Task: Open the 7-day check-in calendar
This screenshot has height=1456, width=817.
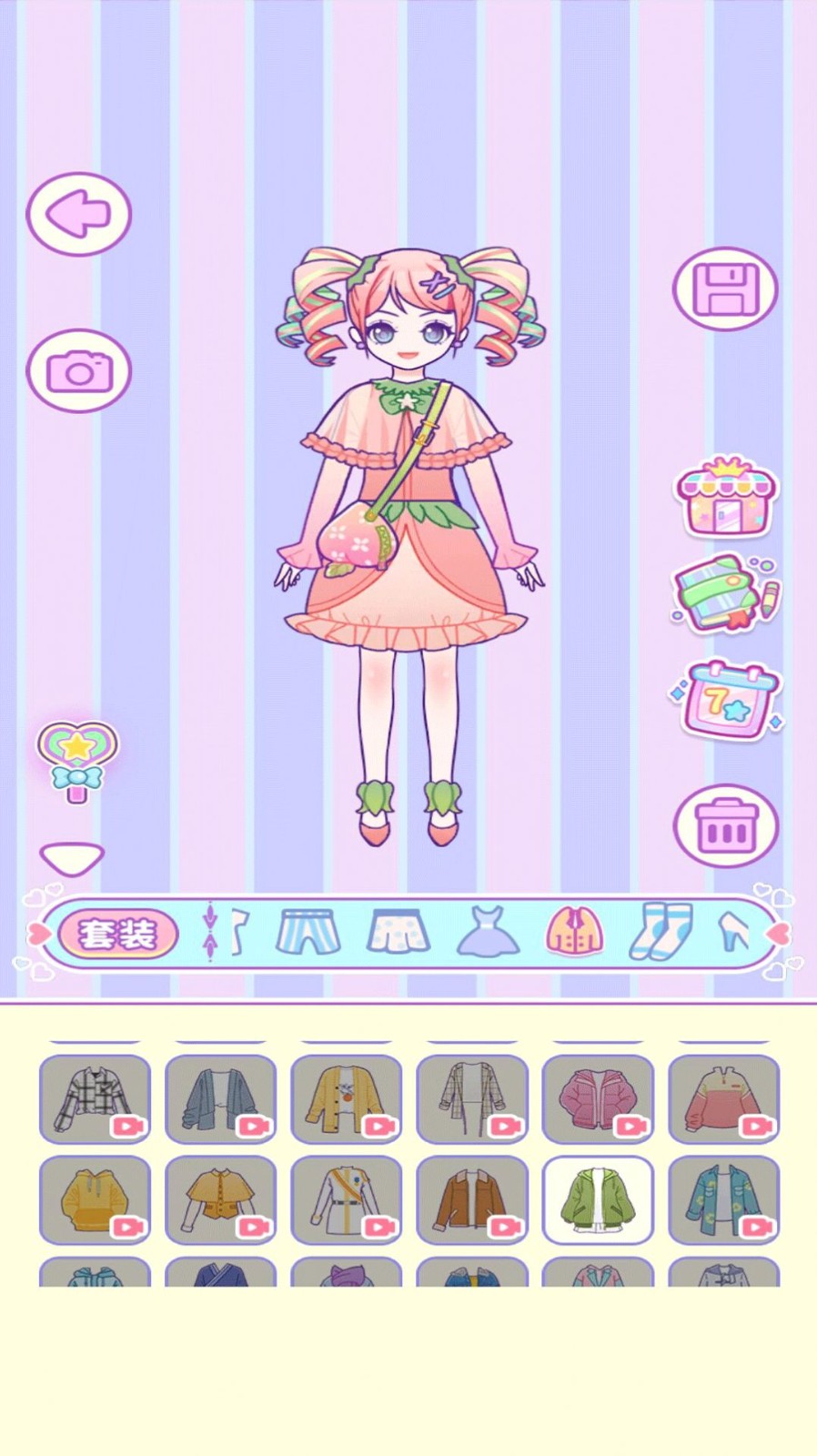Action: click(723, 699)
